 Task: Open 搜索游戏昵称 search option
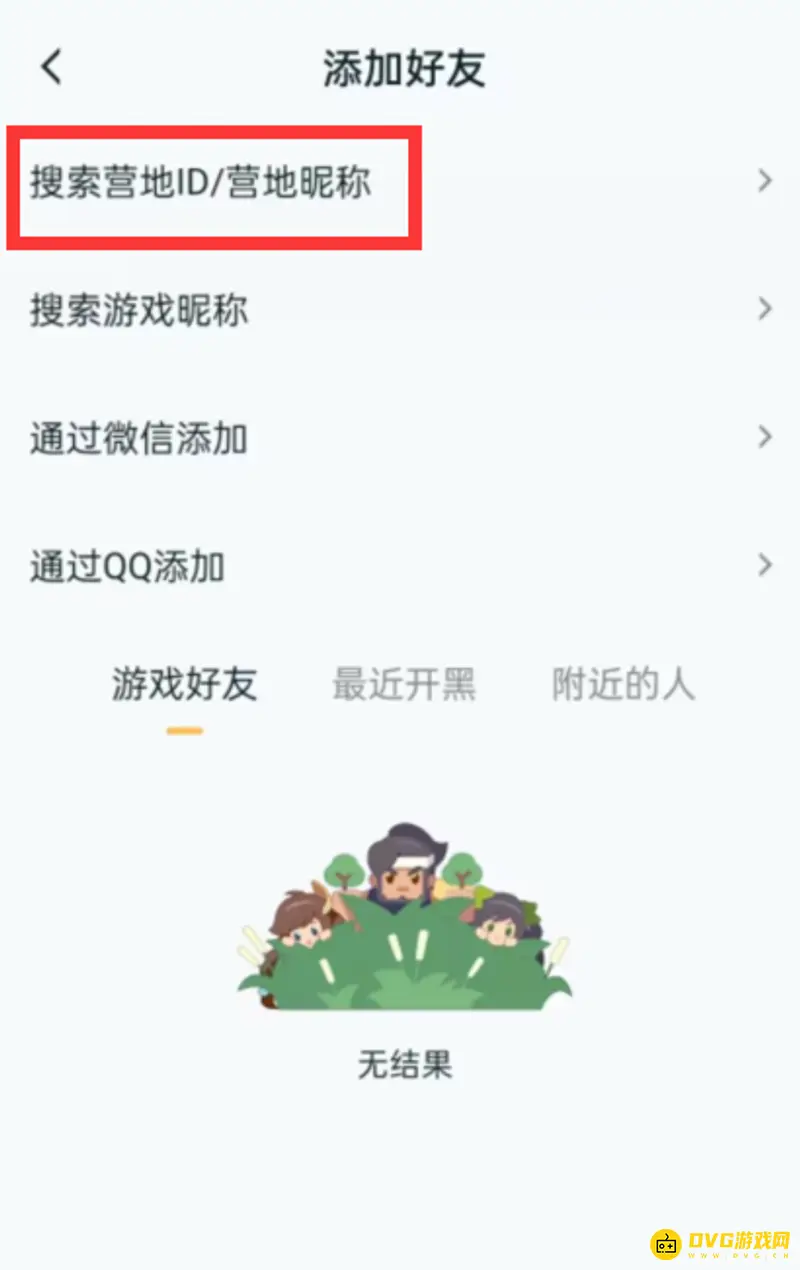(140, 311)
